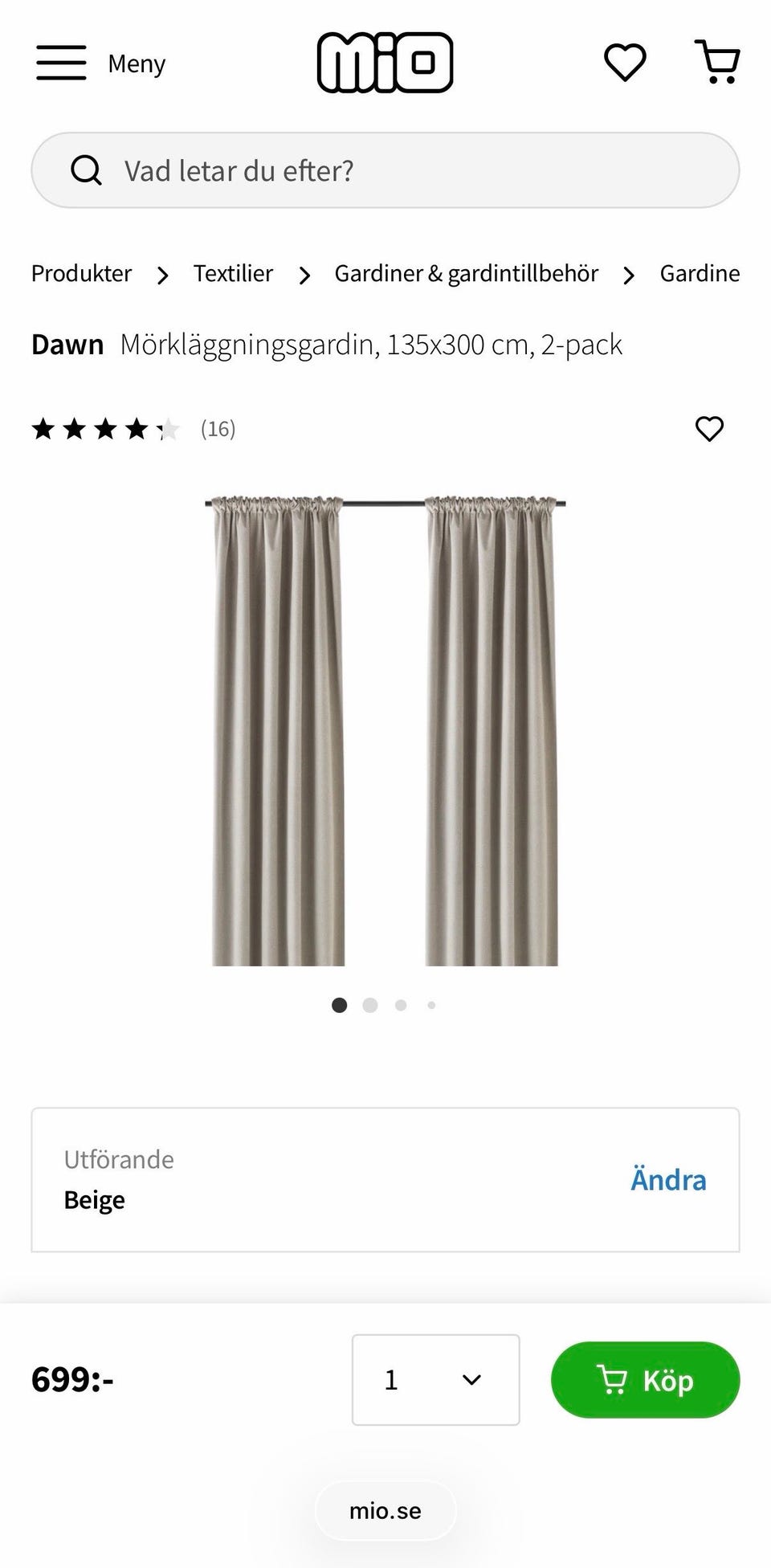Tap the green Köp button
This screenshot has height=1568, width=771.
click(645, 1380)
